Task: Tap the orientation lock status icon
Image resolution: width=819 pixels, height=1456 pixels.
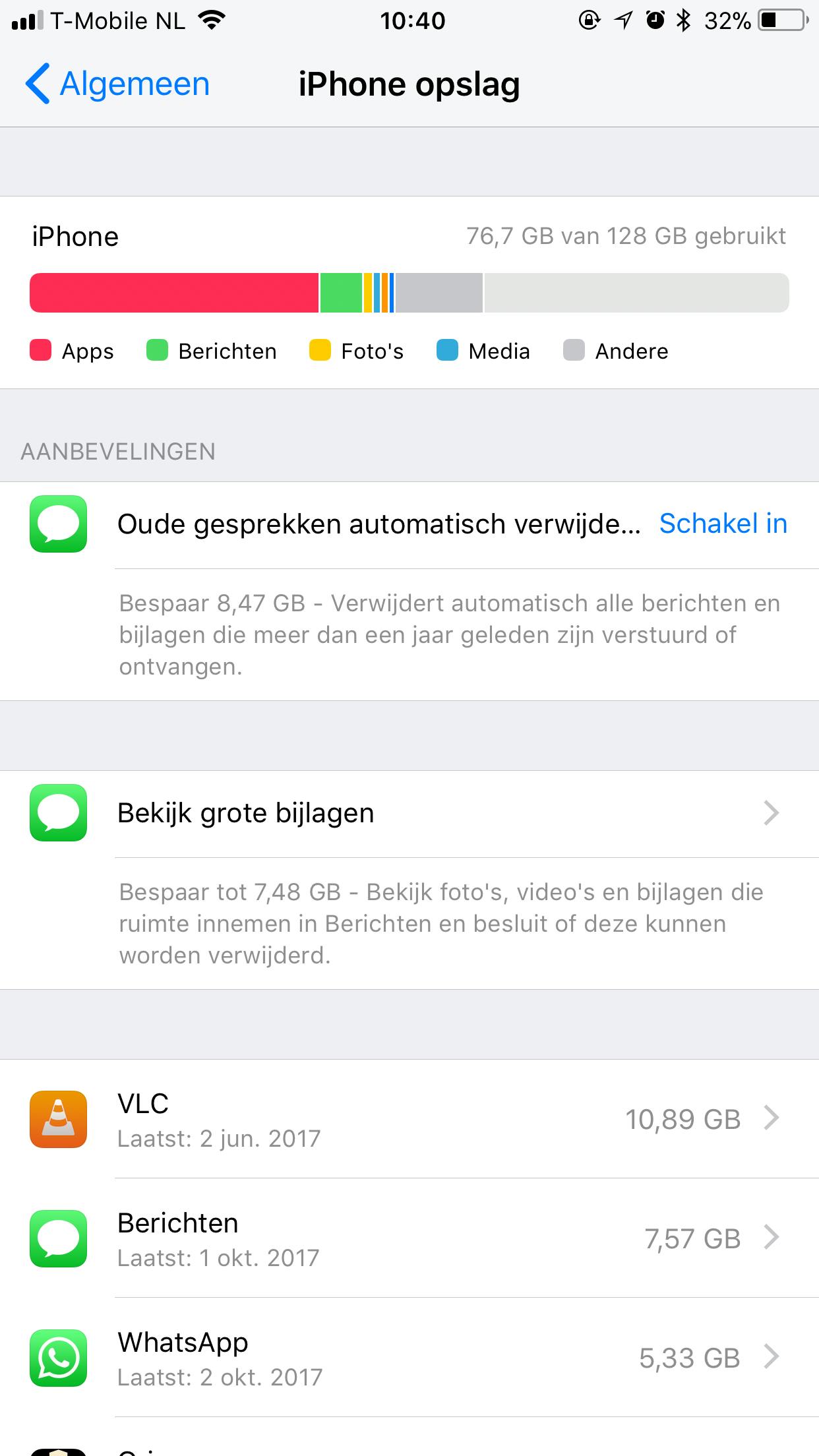Action: (x=589, y=20)
